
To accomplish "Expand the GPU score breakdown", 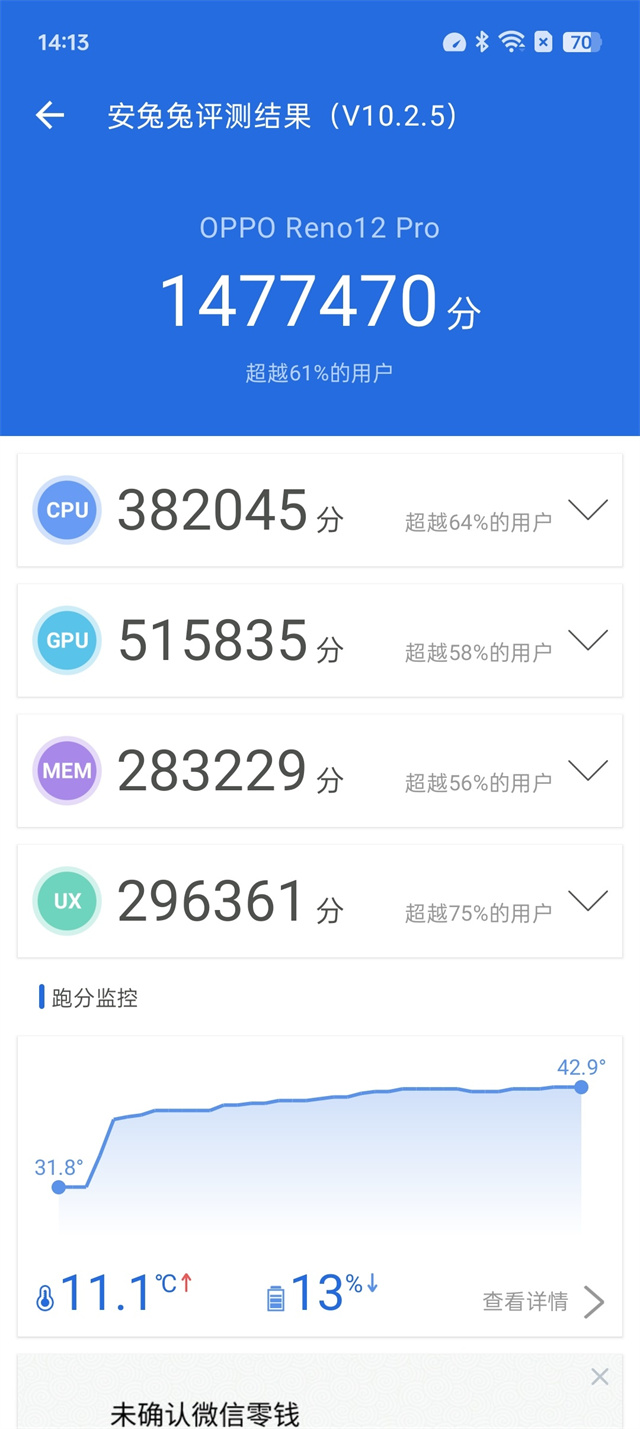I will (587, 640).
